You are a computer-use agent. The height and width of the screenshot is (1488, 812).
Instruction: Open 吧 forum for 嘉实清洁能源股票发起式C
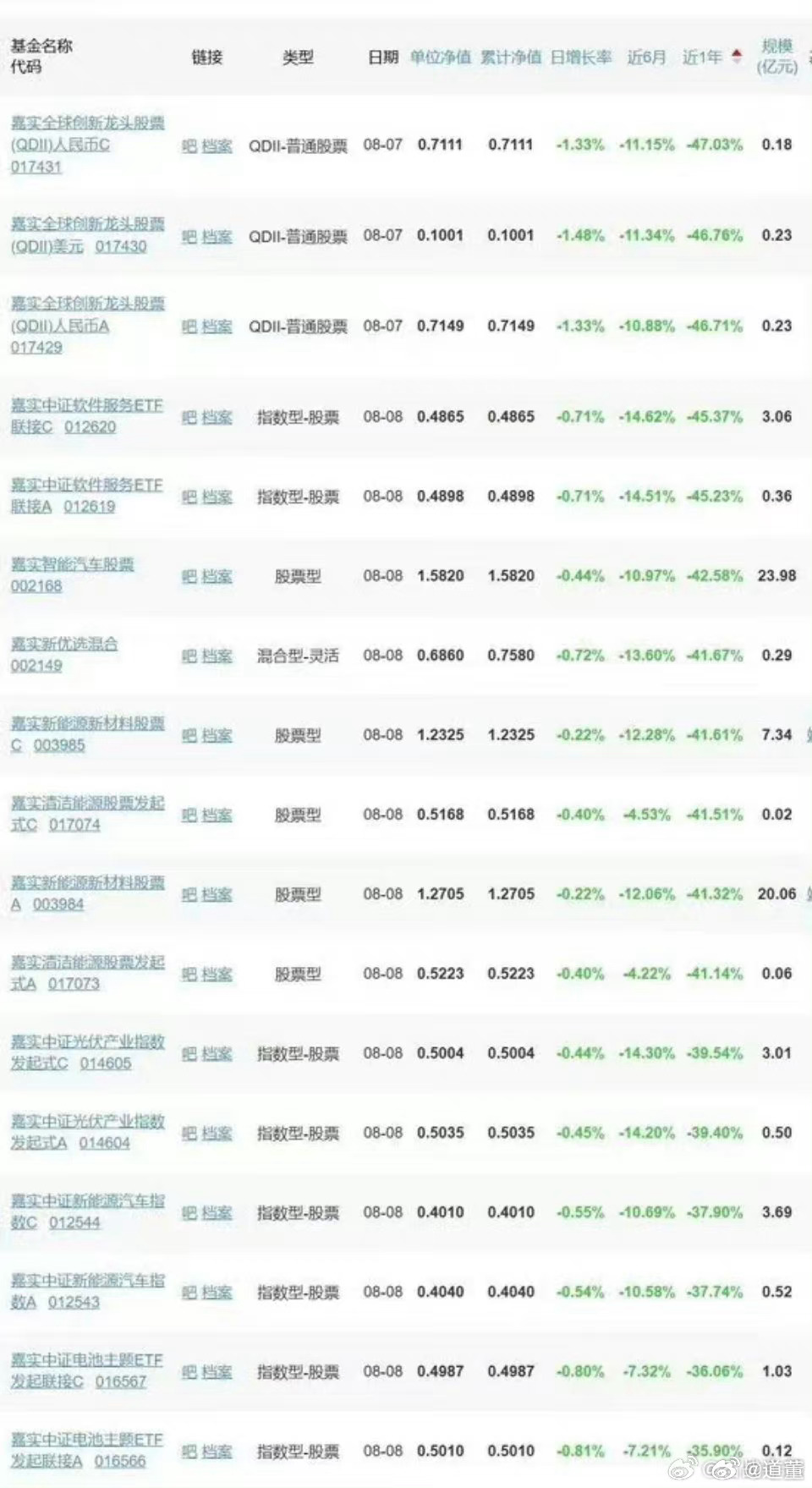(x=189, y=815)
